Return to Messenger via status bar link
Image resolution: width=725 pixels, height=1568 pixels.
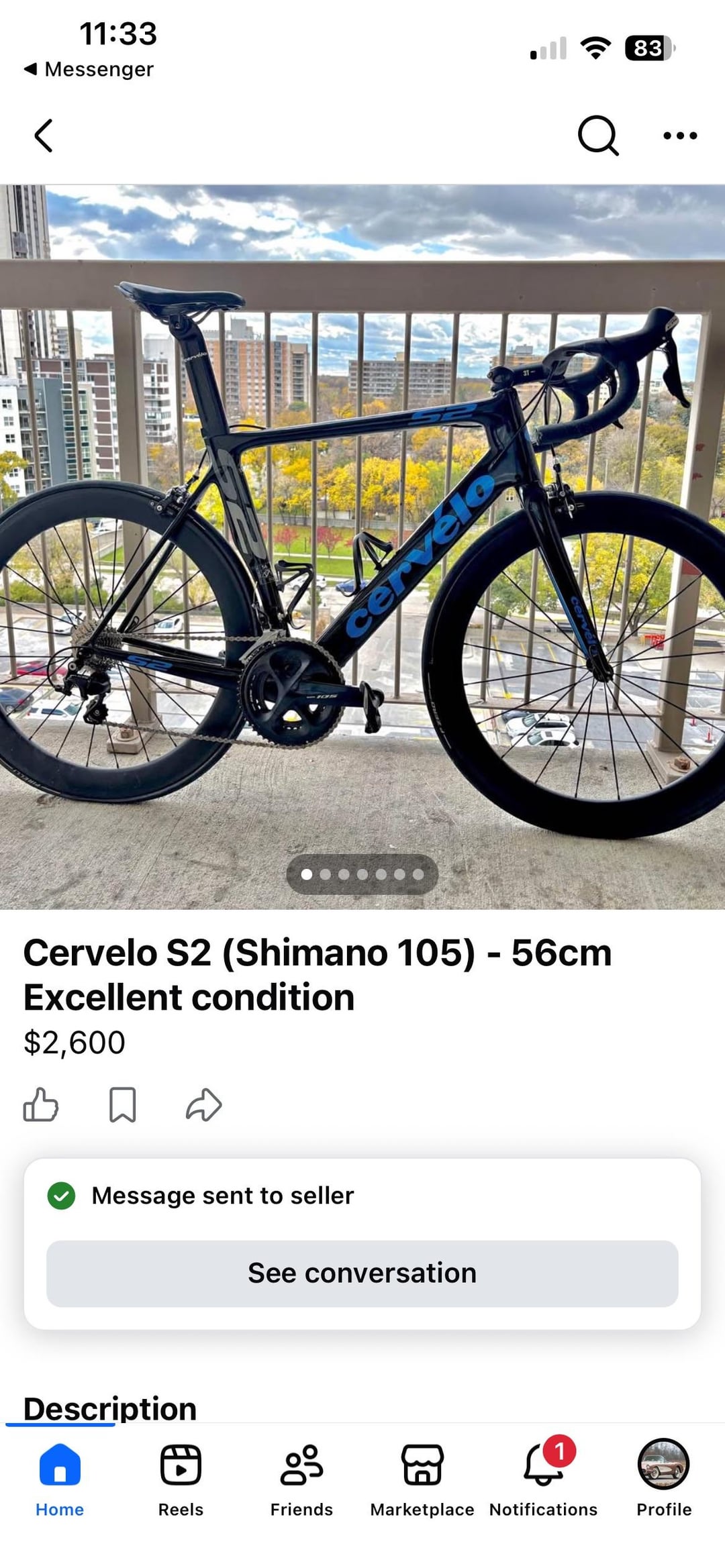coord(89,69)
